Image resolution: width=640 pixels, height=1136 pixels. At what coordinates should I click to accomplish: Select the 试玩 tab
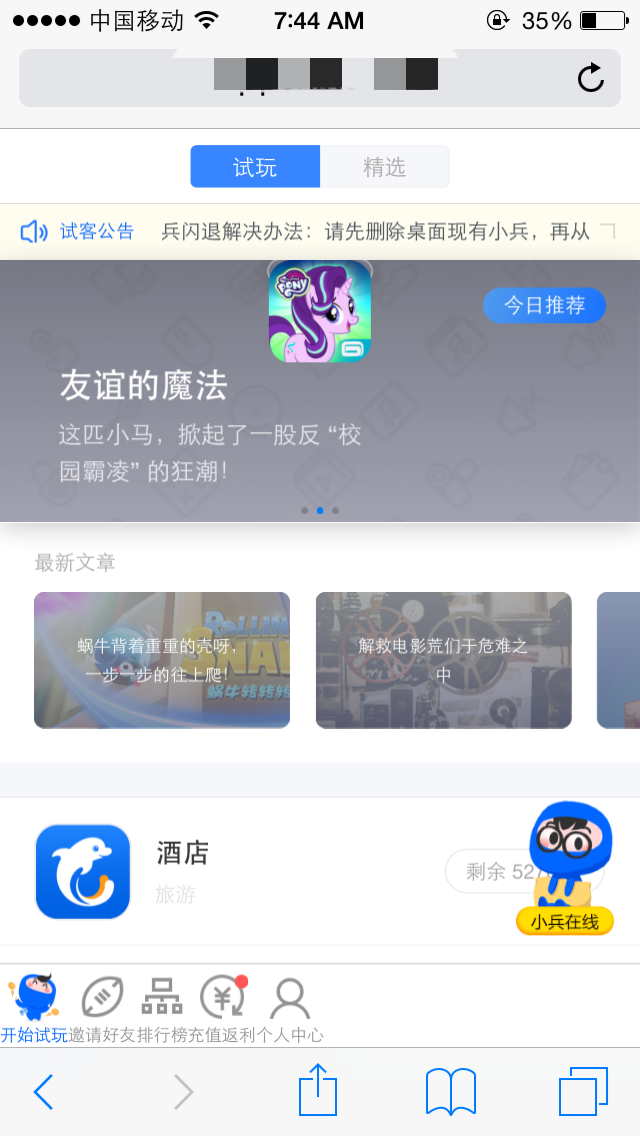tap(255, 167)
